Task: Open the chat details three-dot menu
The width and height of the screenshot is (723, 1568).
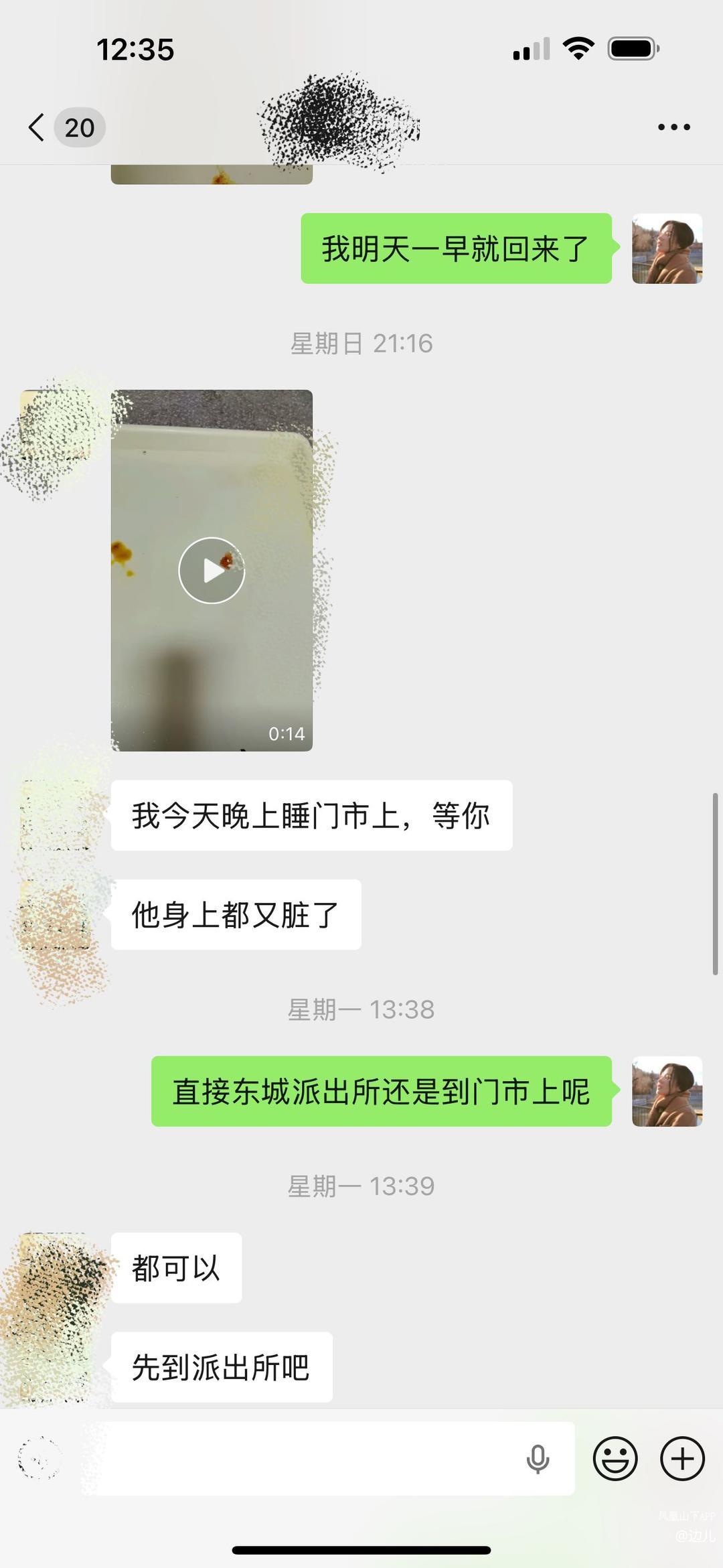Action: 673,127
